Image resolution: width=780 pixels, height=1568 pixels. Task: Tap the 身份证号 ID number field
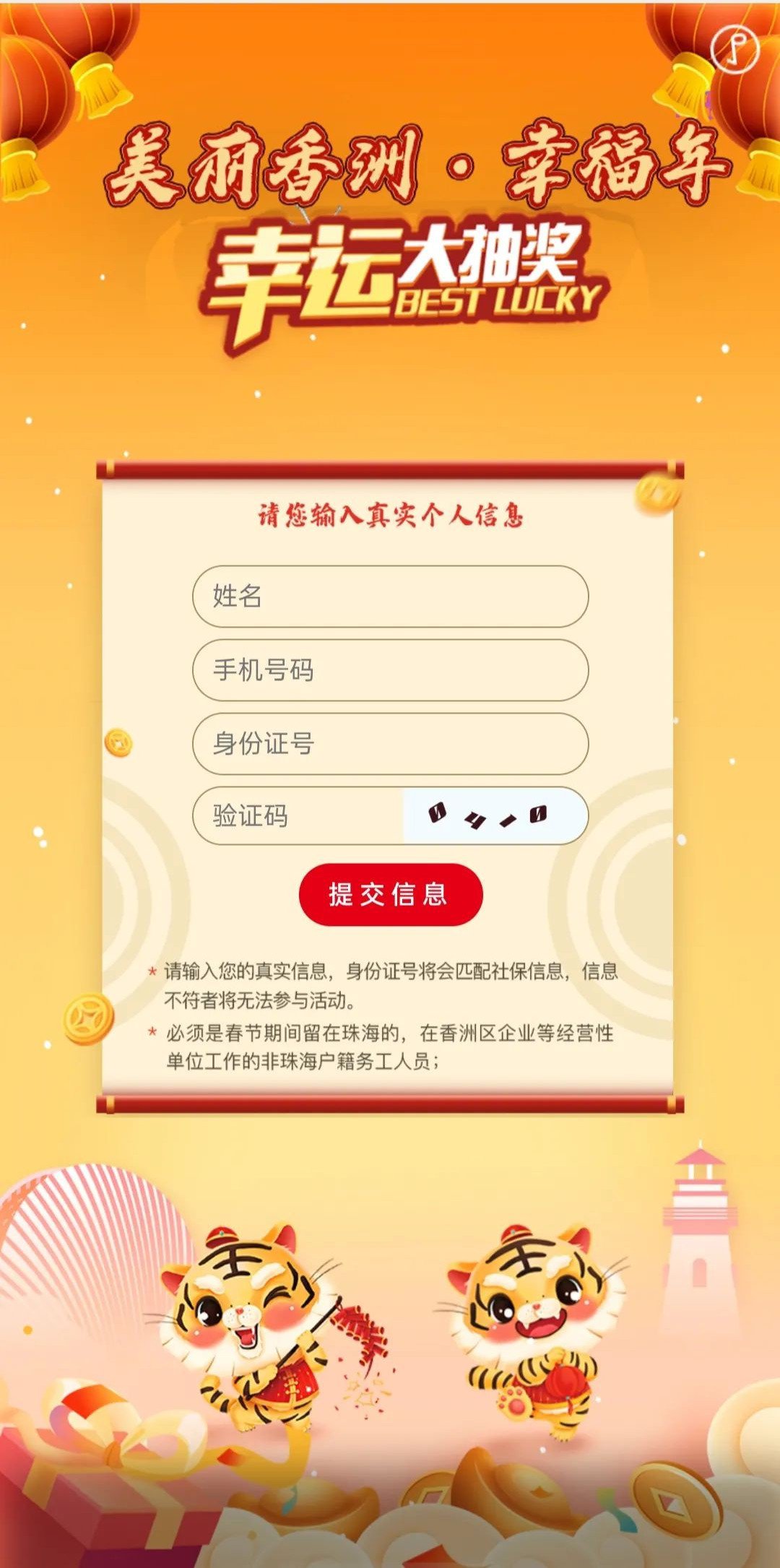[390, 744]
